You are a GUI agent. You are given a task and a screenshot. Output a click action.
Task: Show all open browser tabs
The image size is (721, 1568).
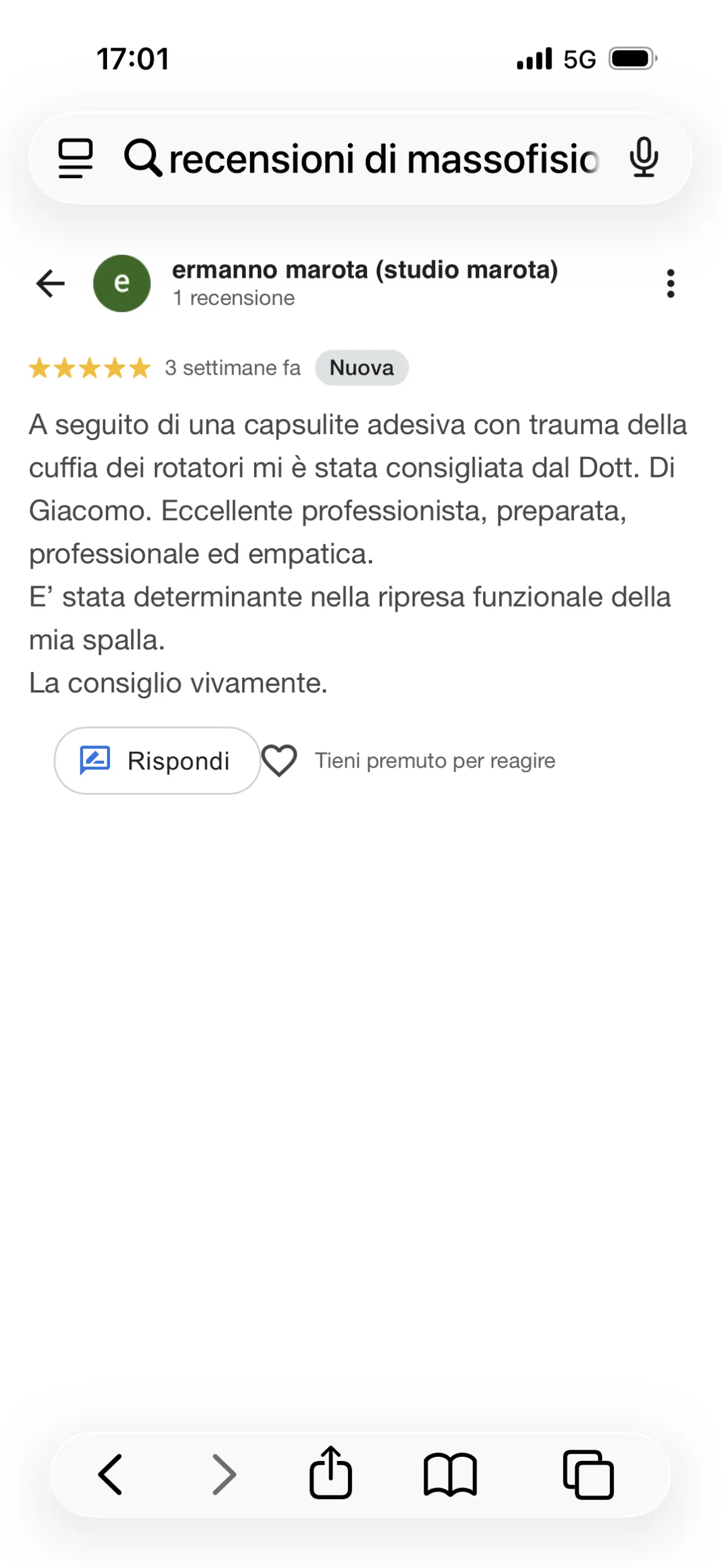[x=588, y=1474]
